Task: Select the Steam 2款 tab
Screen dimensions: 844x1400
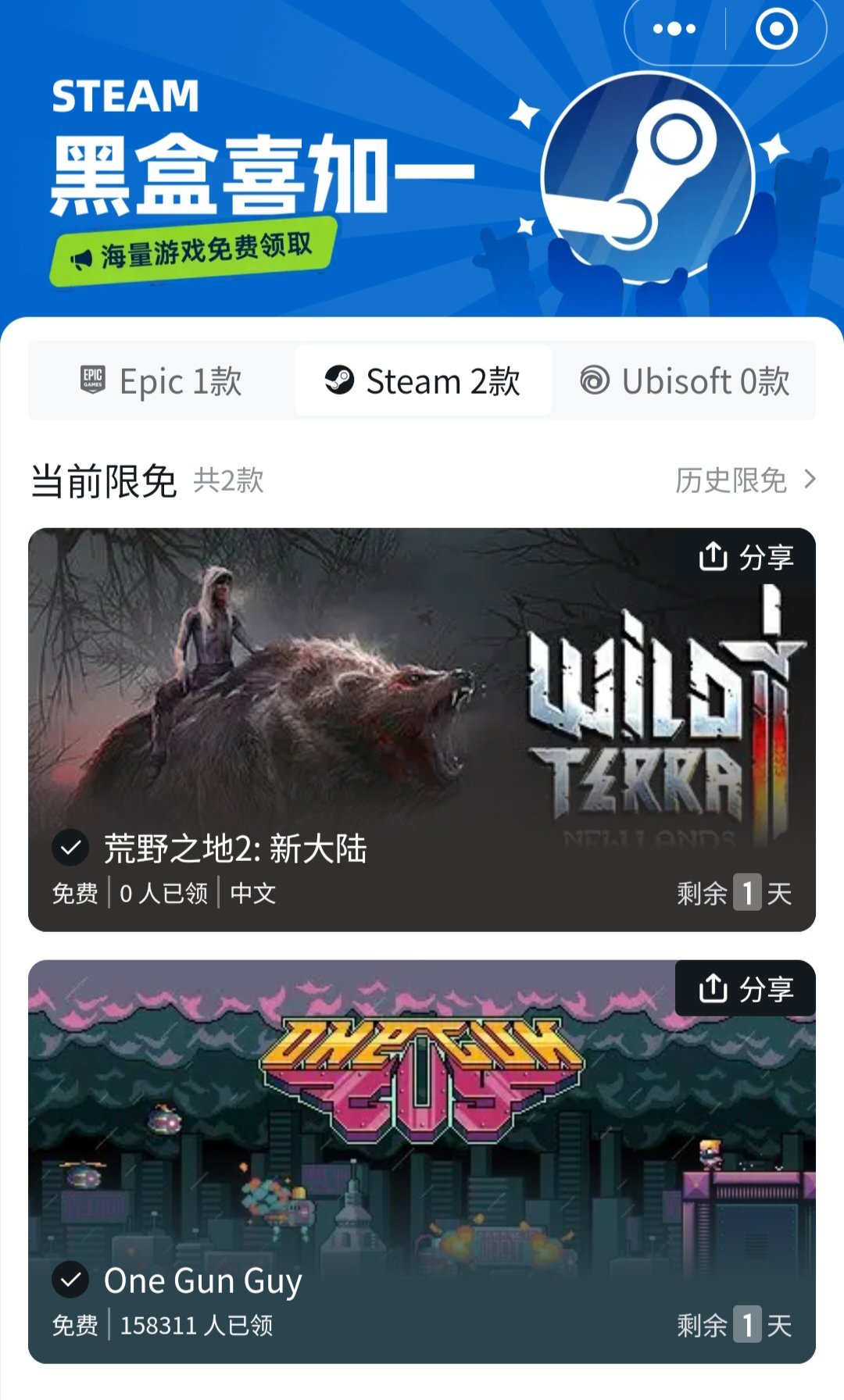Action: coord(423,381)
